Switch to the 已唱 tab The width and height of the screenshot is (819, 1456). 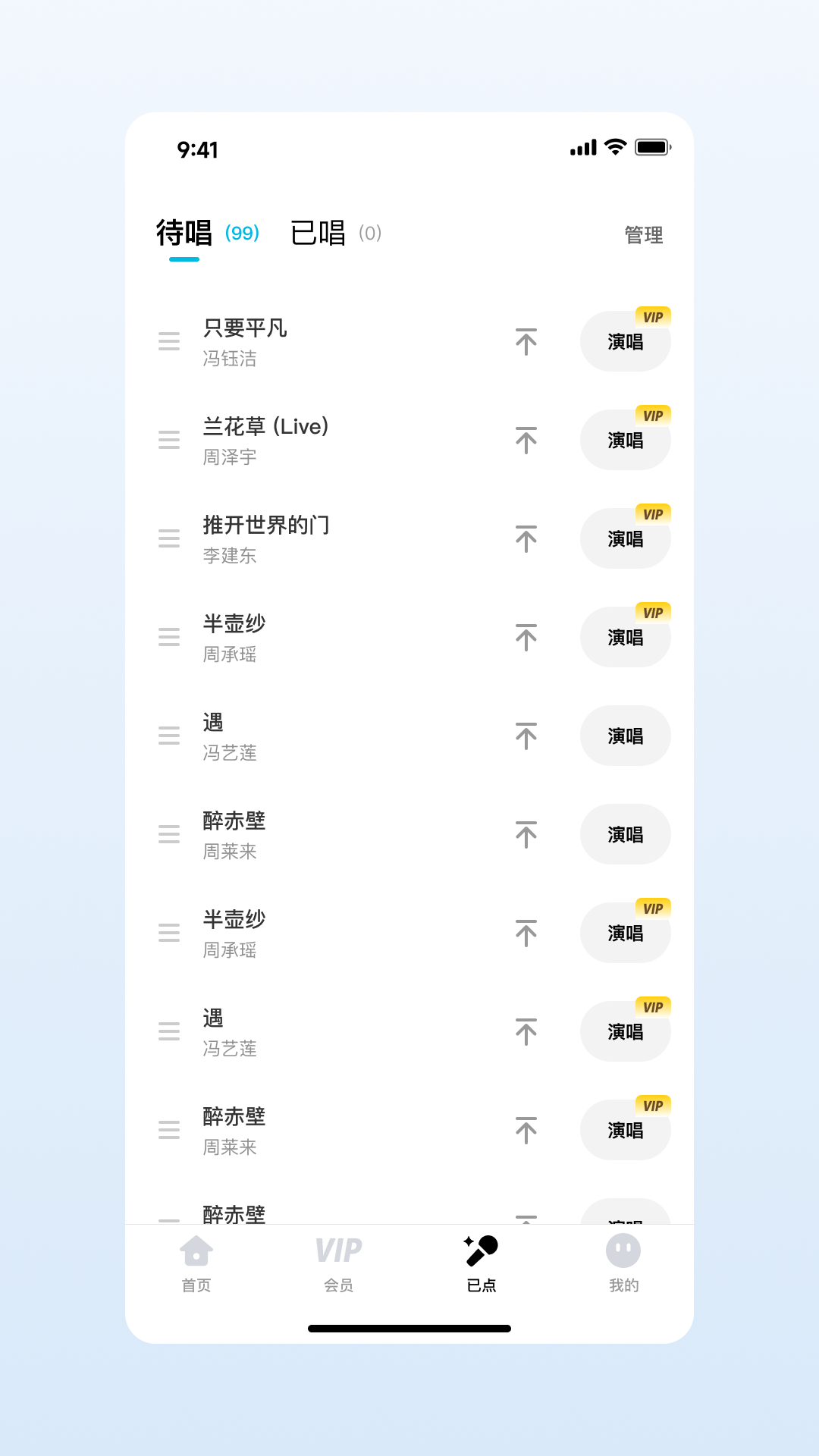[318, 234]
